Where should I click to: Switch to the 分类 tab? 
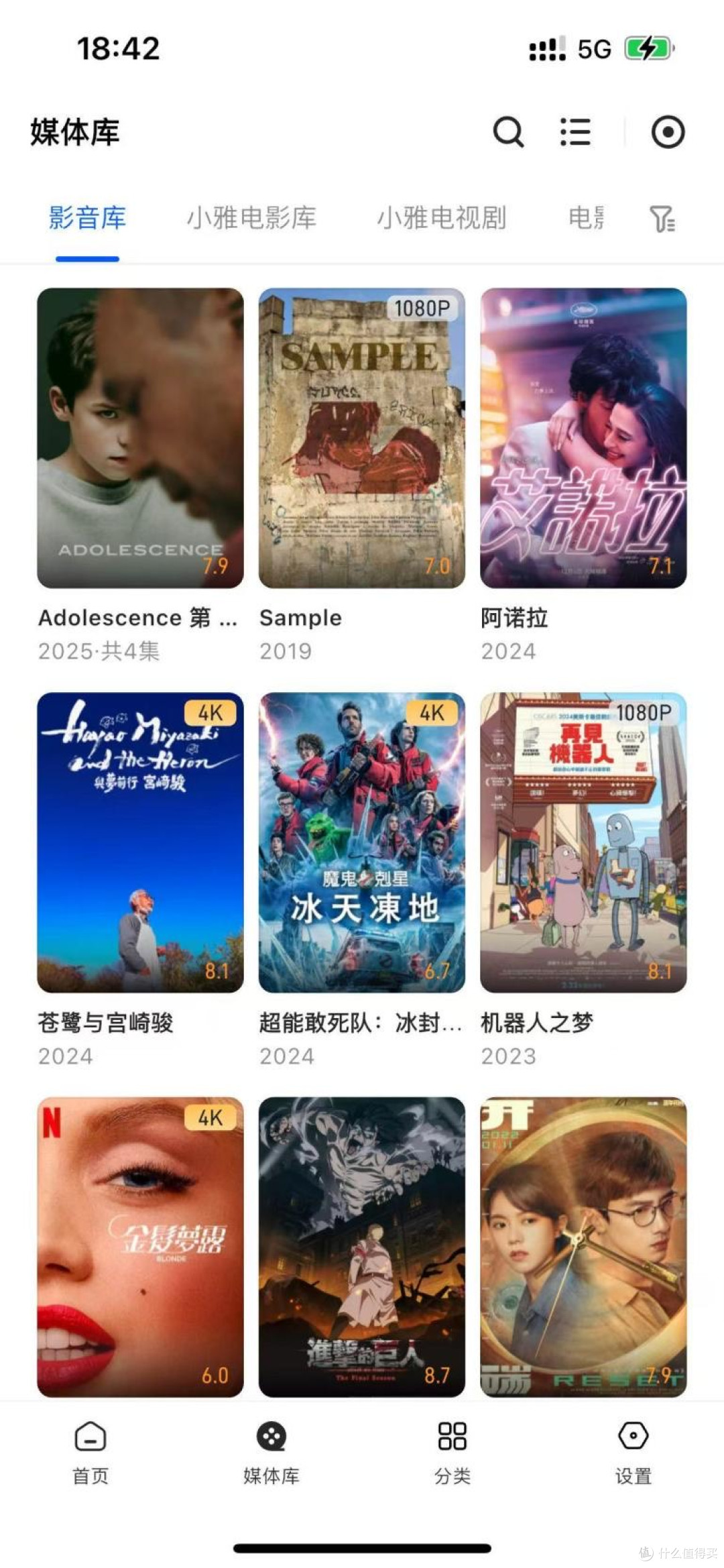coord(452,1453)
